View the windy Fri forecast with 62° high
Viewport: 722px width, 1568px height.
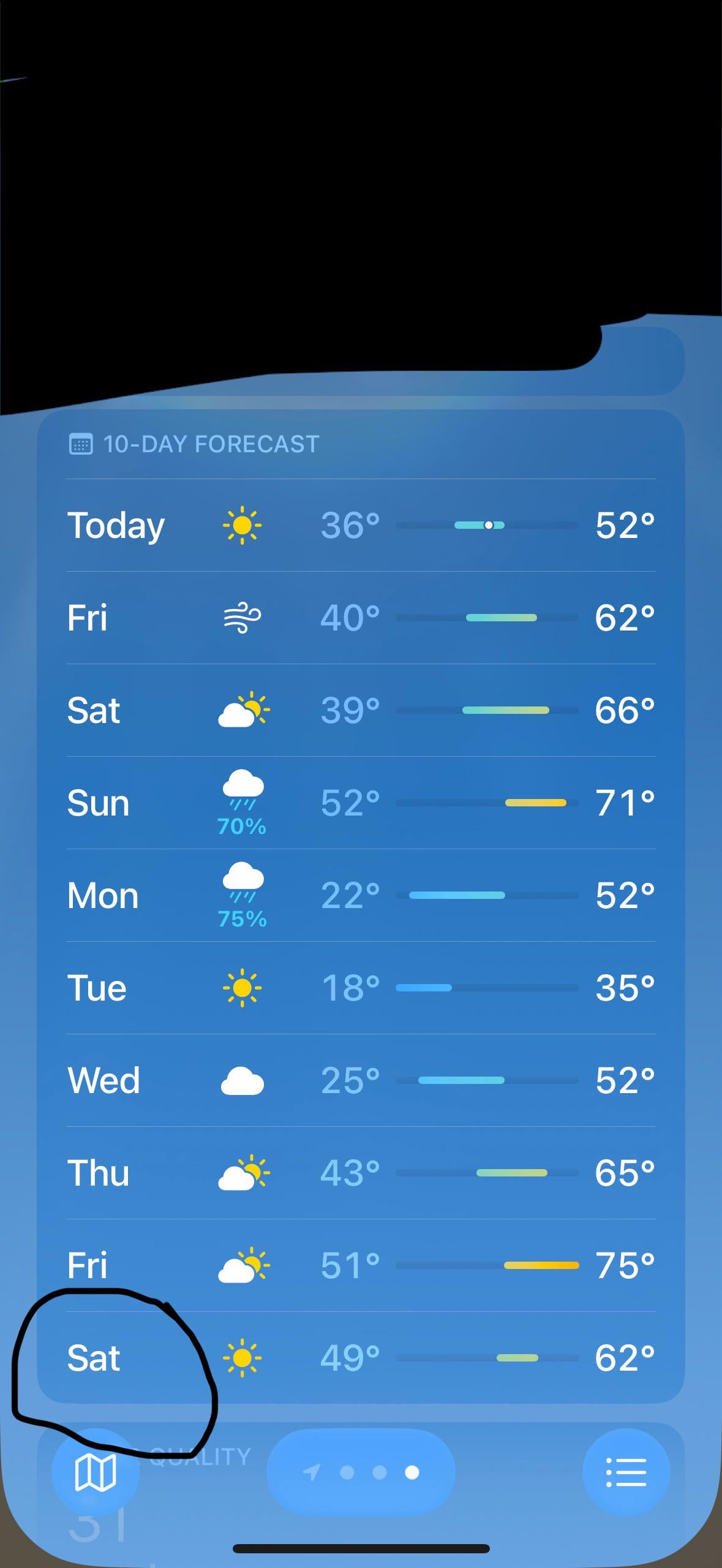click(361, 618)
